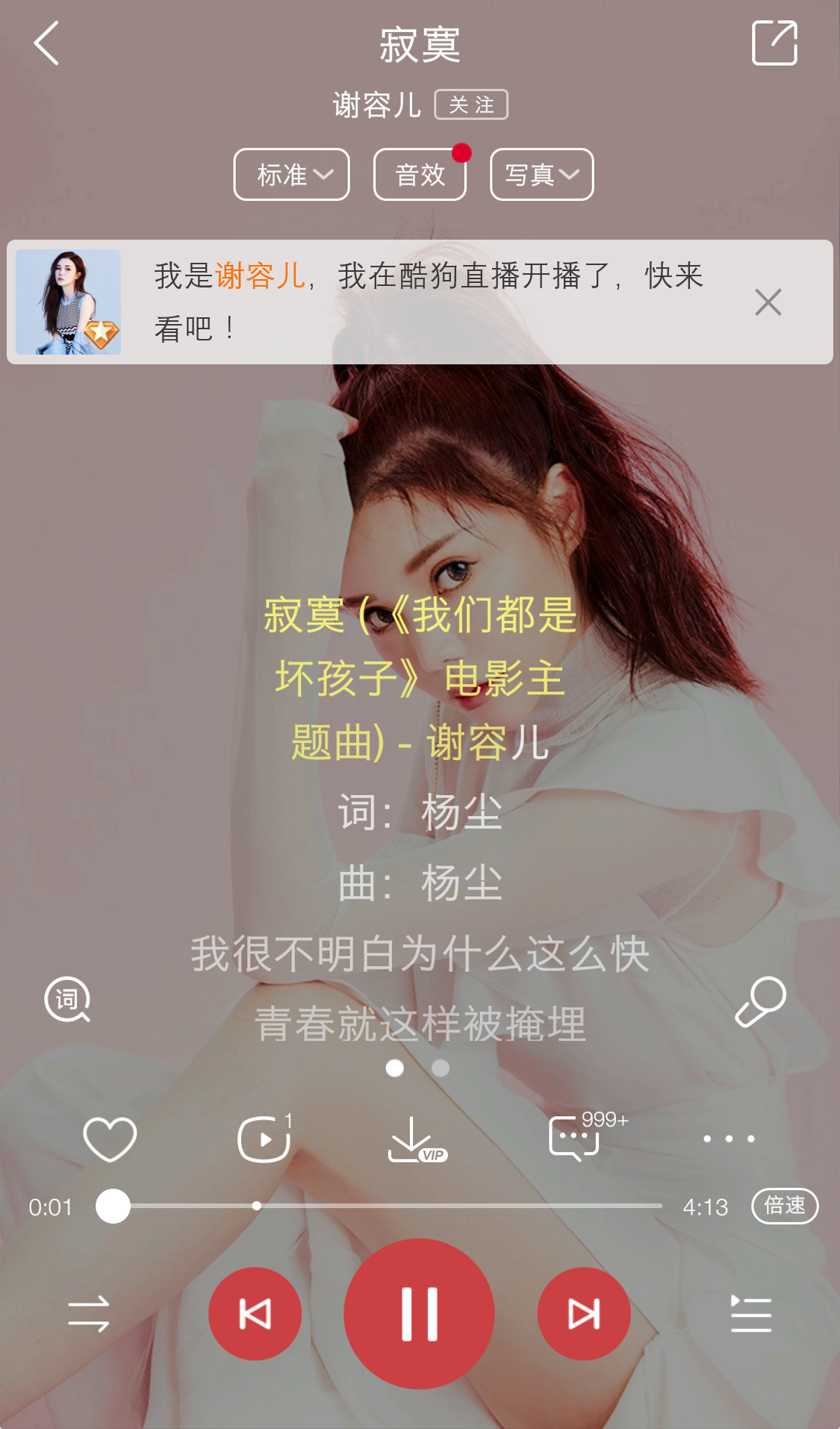Toggle the play mode shuffle icon

(x=90, y=1314)
